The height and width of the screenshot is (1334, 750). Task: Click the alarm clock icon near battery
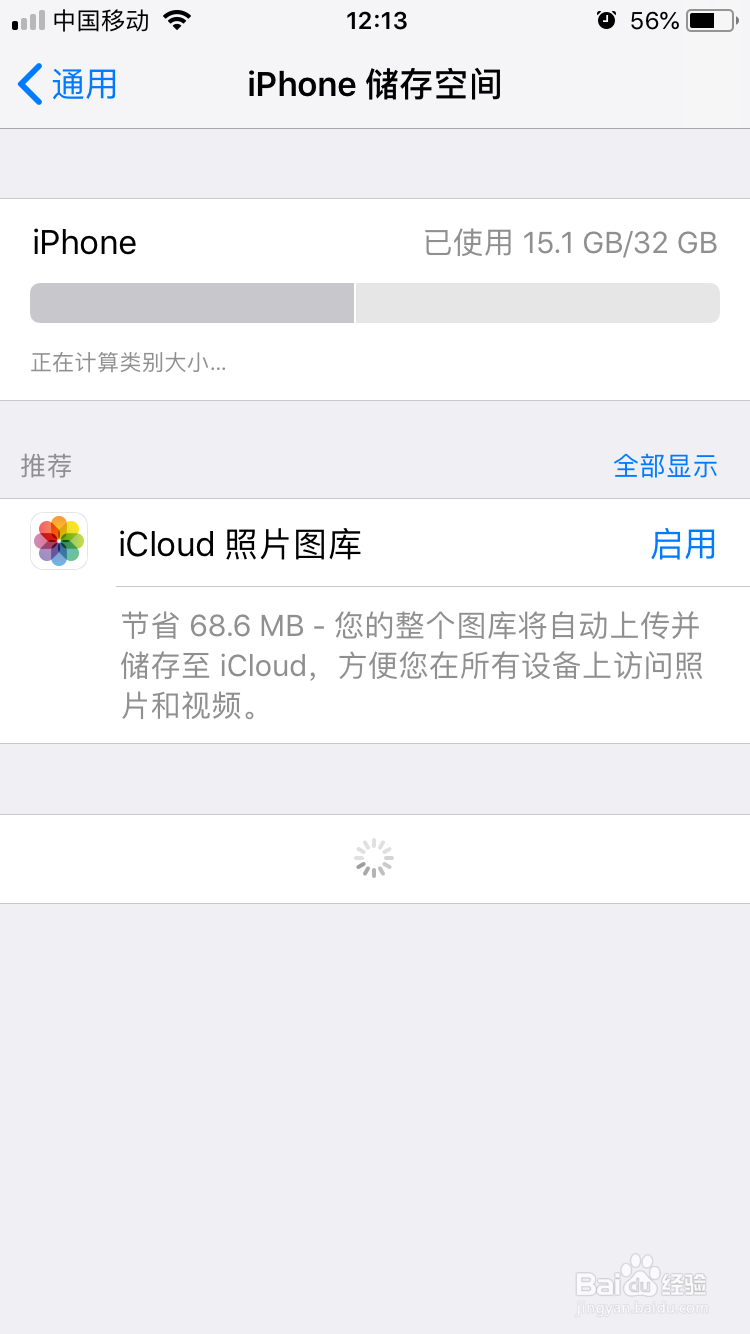click(607, 19)
